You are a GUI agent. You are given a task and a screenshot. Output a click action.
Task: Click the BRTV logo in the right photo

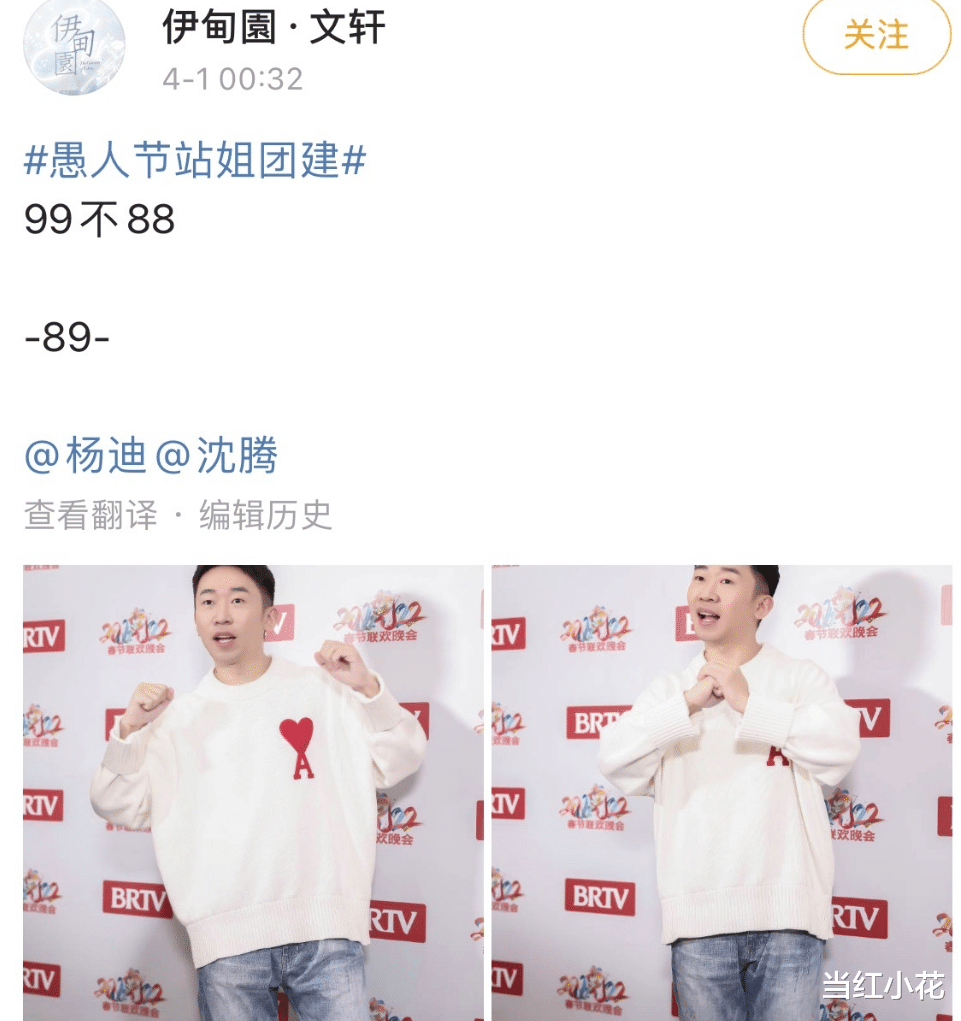click(602, 897)
